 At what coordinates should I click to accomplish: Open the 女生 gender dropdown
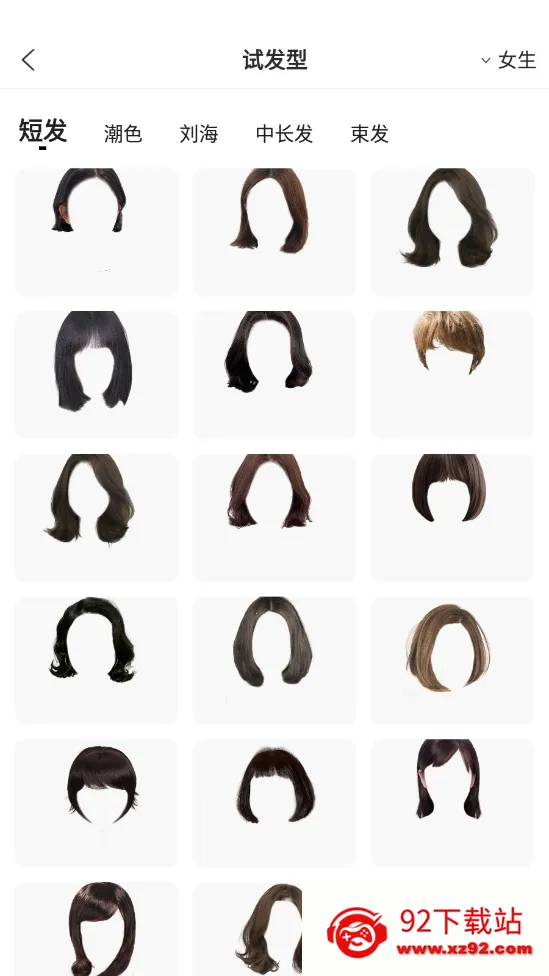click(509, 60)
